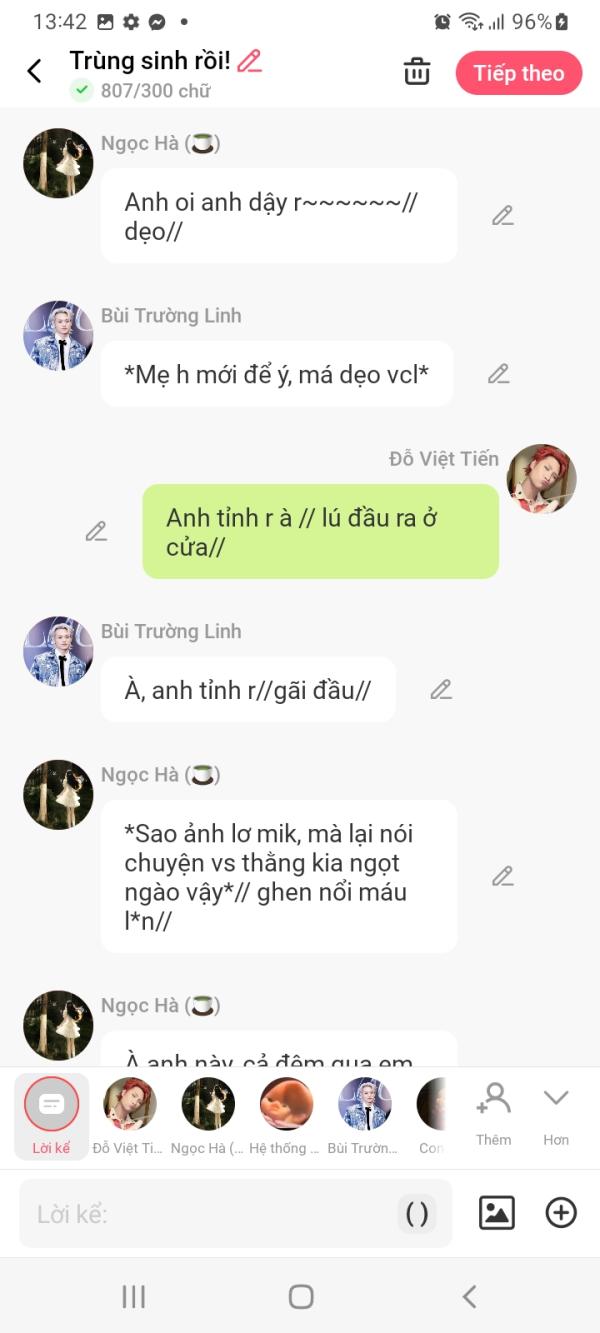This screenshot has width=600, height=1333.
Task: Insert parentheses with the ( ) button
Action: [417, 1214]
